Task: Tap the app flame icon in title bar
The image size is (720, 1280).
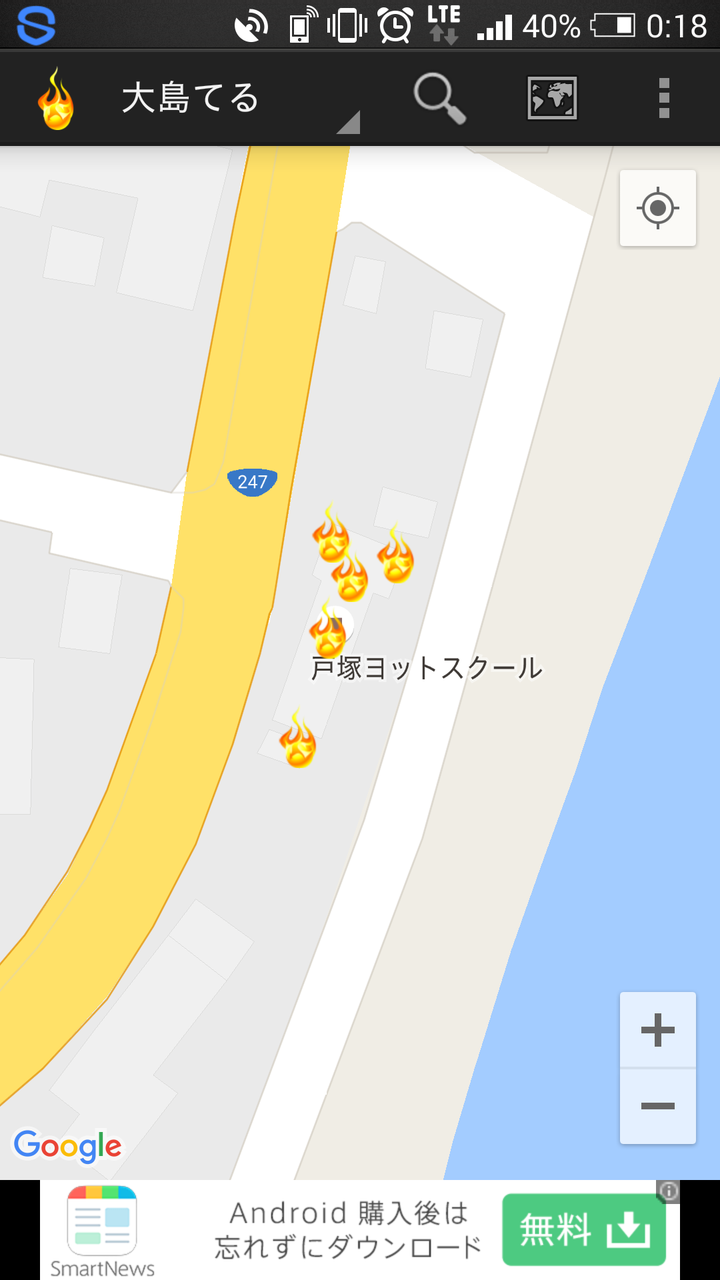Action: click(56, 98)
